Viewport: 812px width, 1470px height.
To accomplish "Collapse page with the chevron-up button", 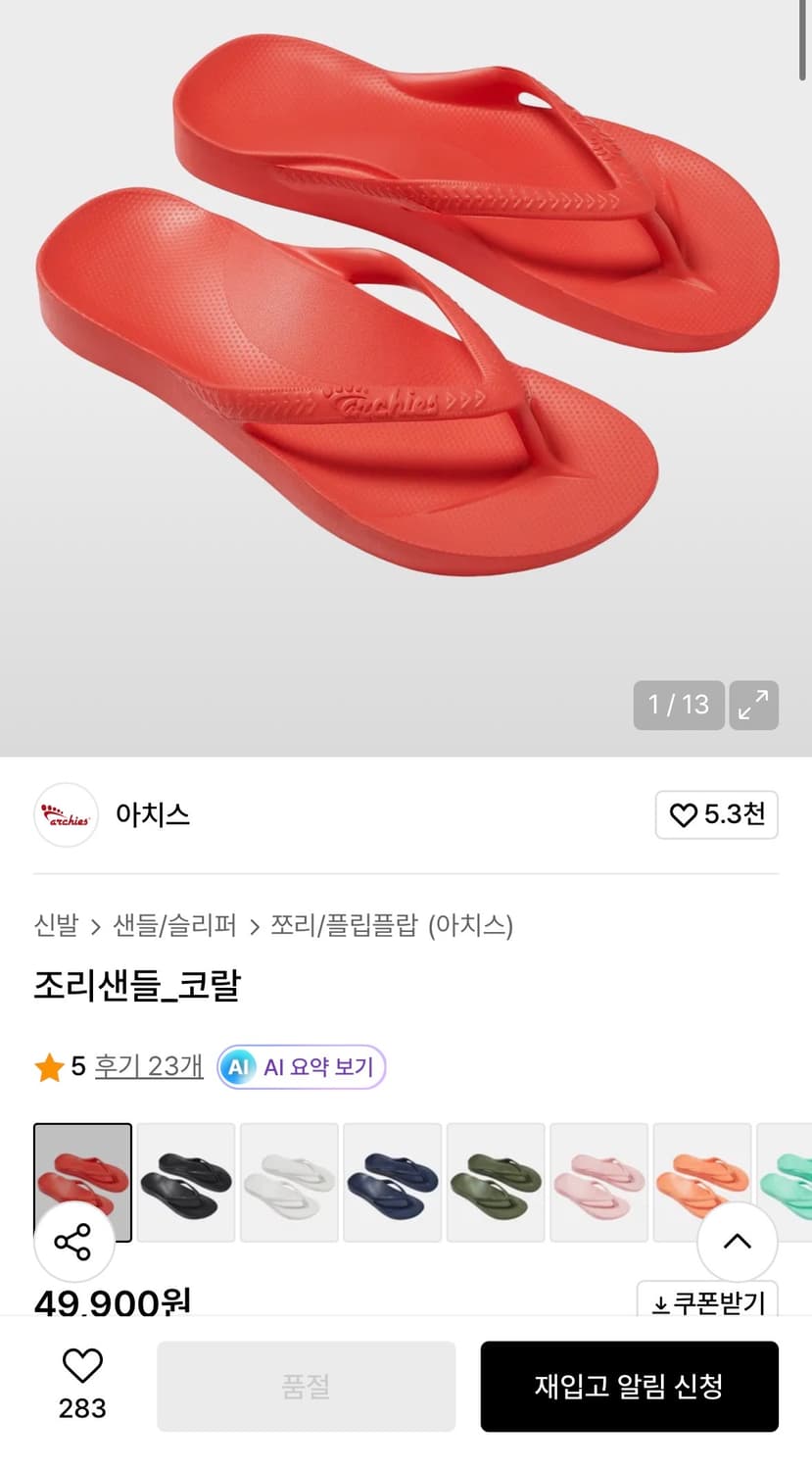I will pyautogui.click(x=738, y=1242).
